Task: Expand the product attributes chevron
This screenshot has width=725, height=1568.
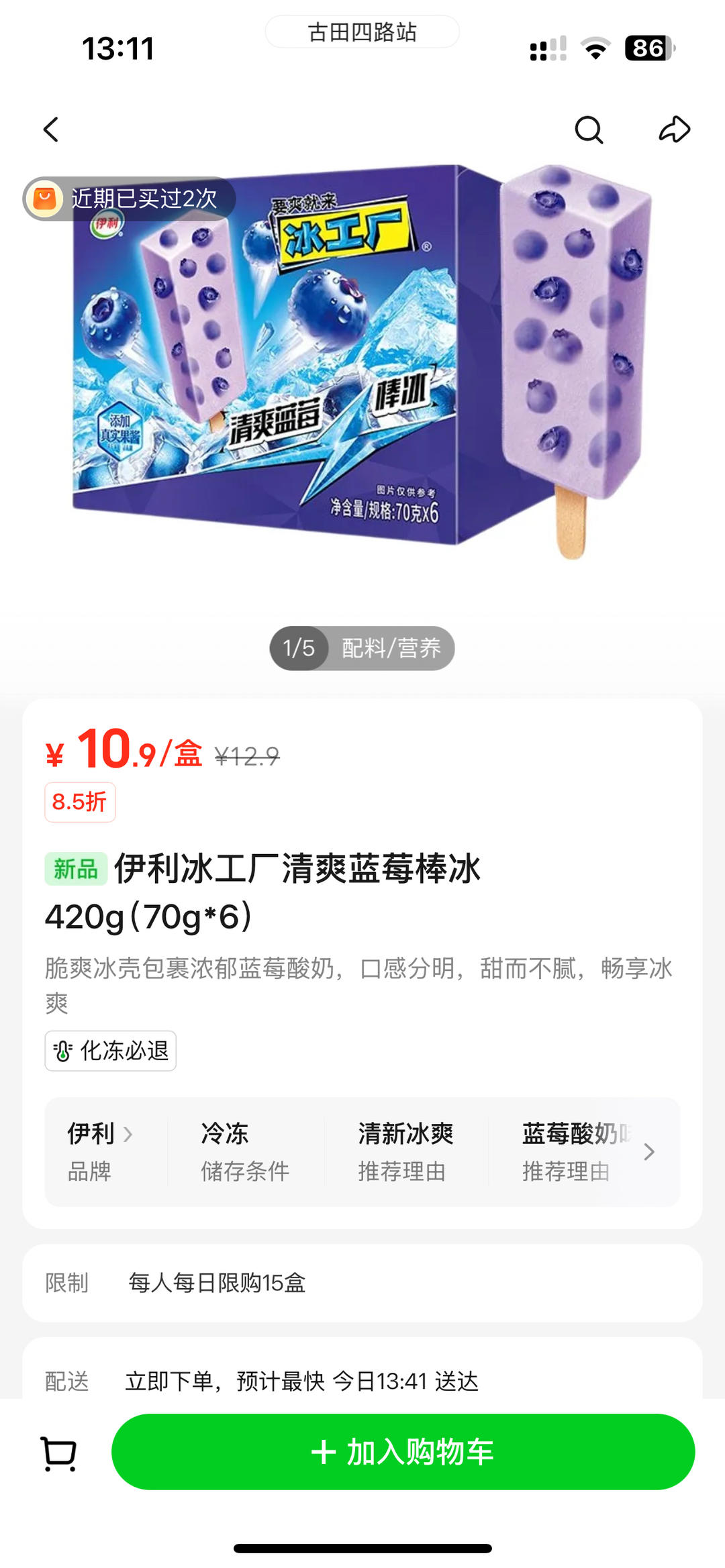Action: pos(648,1152)
